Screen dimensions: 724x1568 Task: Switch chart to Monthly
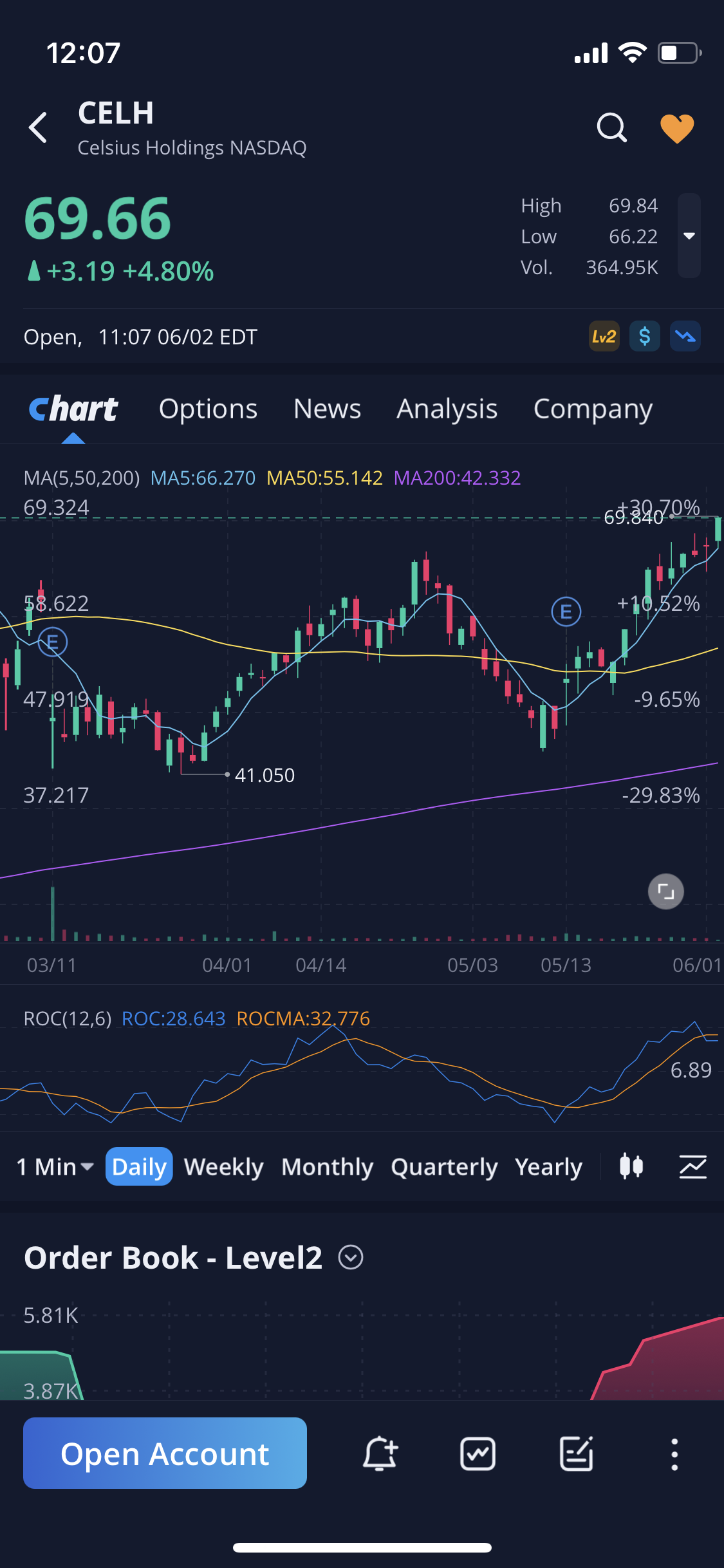click(x=327, y=1166)
